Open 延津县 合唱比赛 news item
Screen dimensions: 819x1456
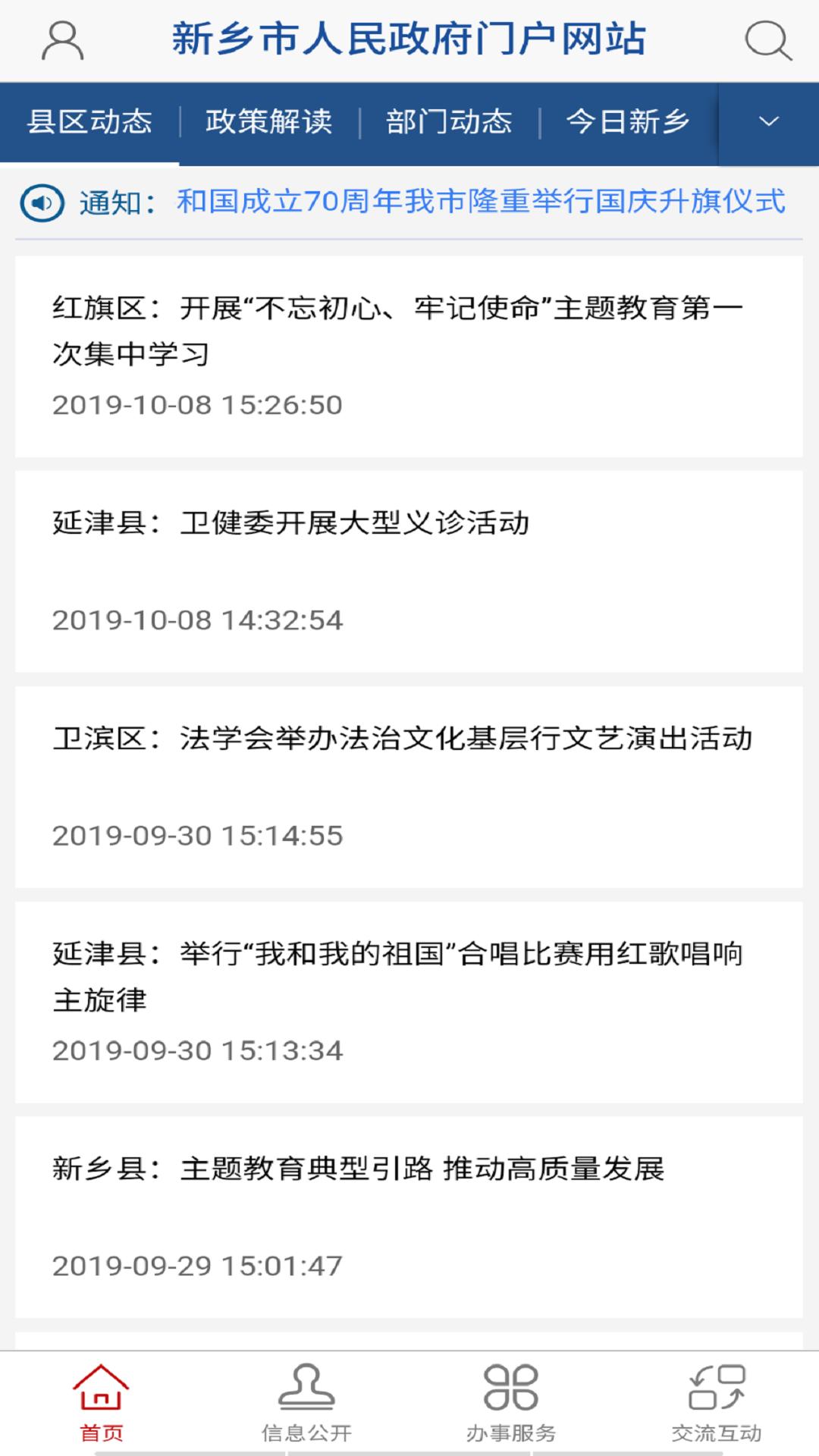[x=409, y=1003]
